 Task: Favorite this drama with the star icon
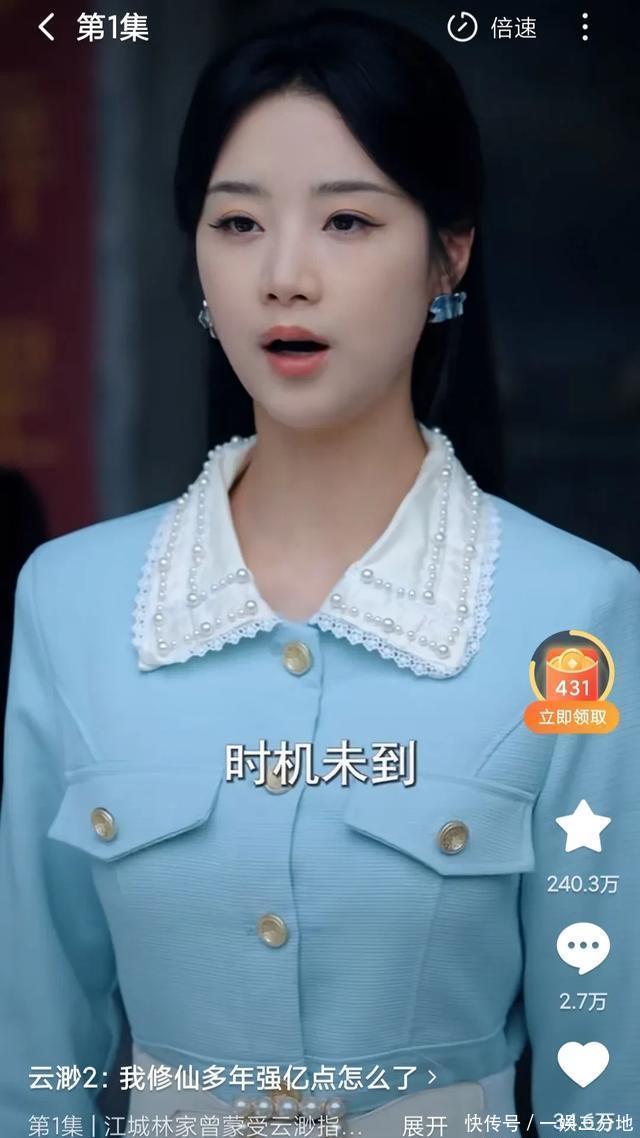582,828
